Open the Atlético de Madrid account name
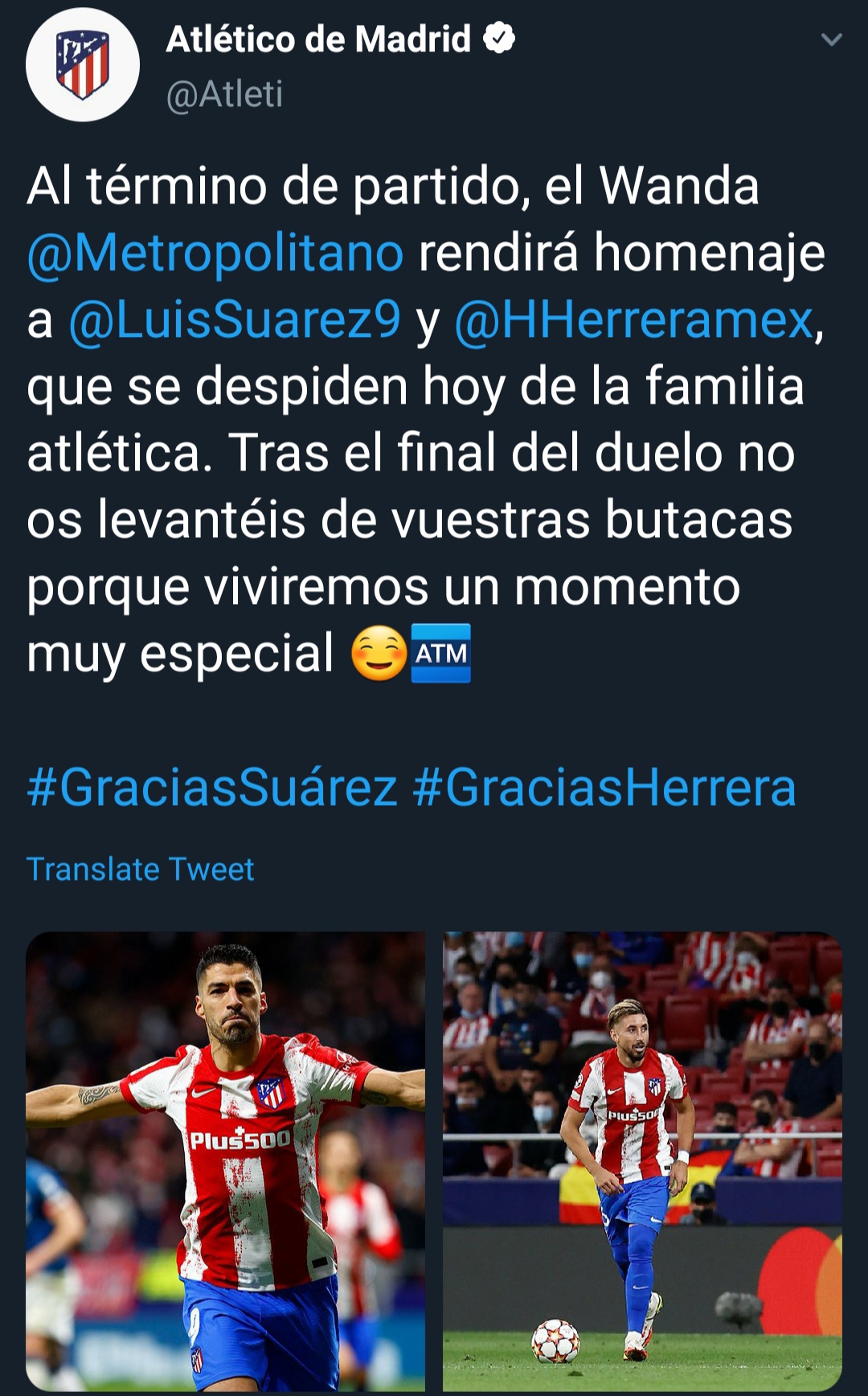 tap(318, 39)
